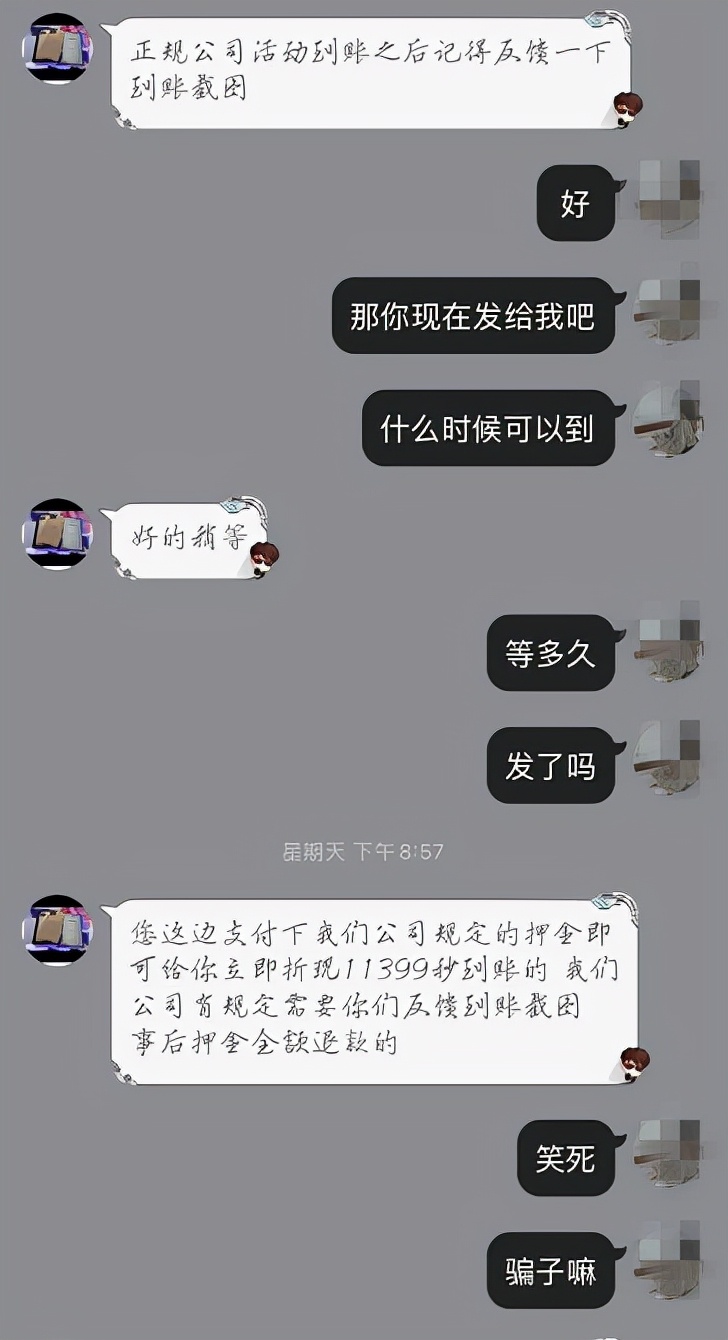
Task: Open the profile avatar beside the 押金 message
Action: click(x=57, y=930)
